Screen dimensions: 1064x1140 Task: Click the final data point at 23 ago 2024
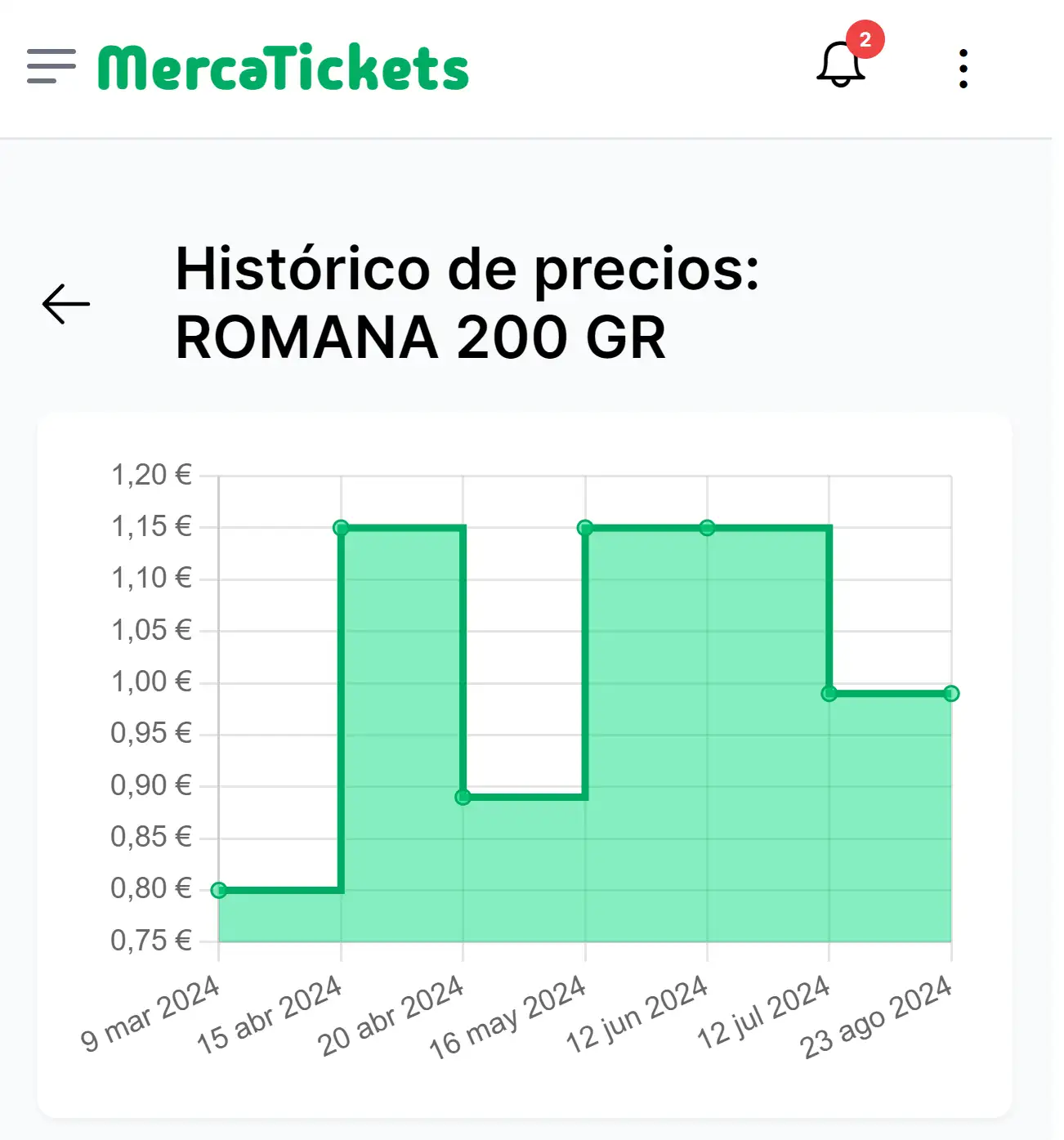tap(950, 693)
